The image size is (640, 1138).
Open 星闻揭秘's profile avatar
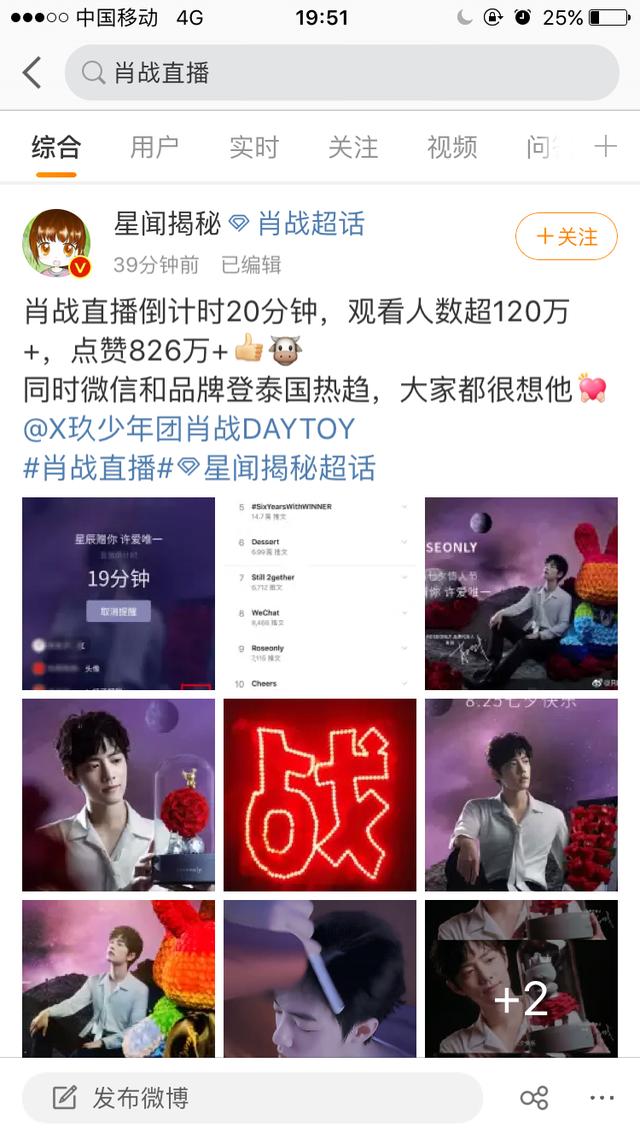(57, 243)
